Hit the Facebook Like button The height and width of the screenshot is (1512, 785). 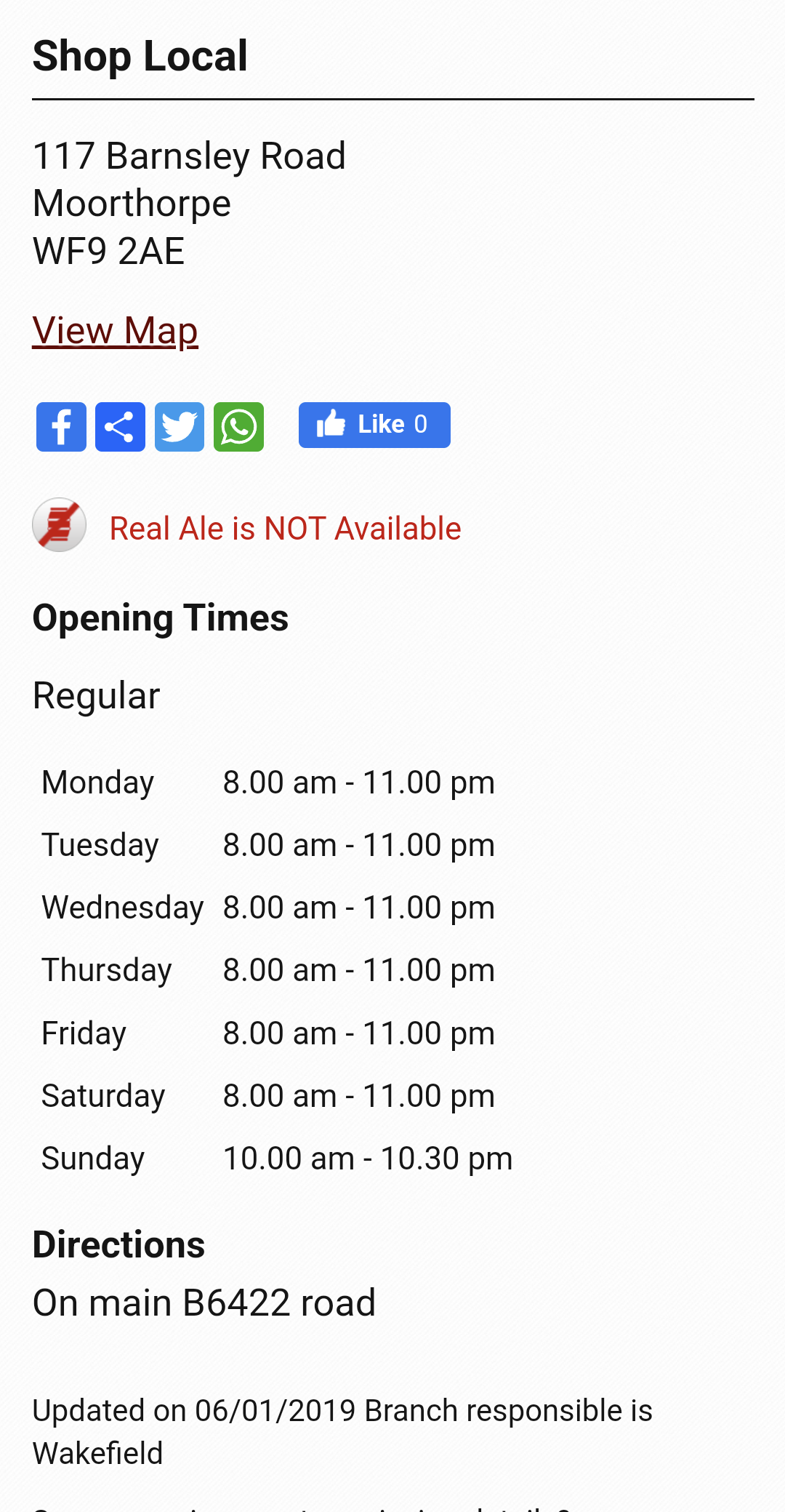click(374, 425)
